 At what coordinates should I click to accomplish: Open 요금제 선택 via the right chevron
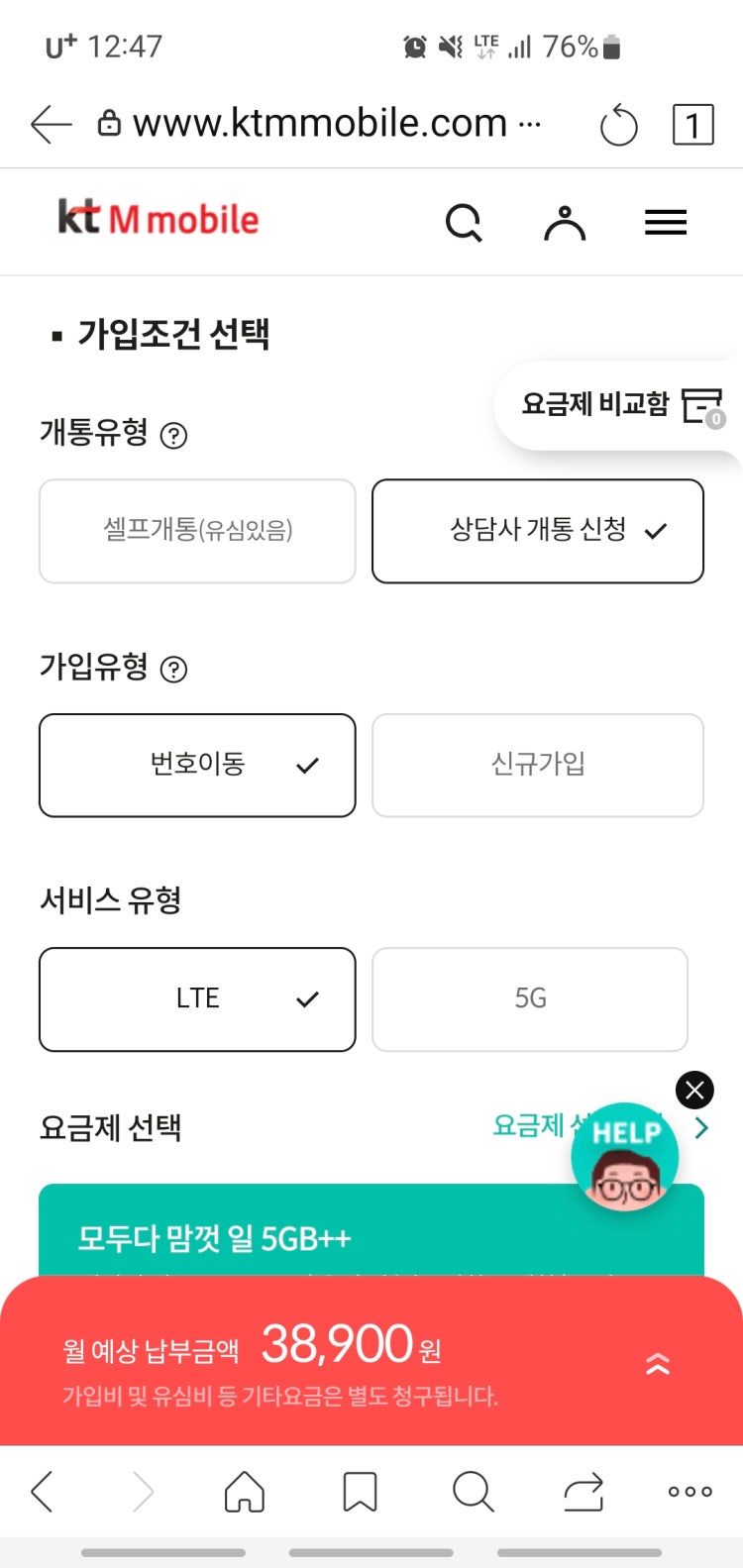(701, 1127)
